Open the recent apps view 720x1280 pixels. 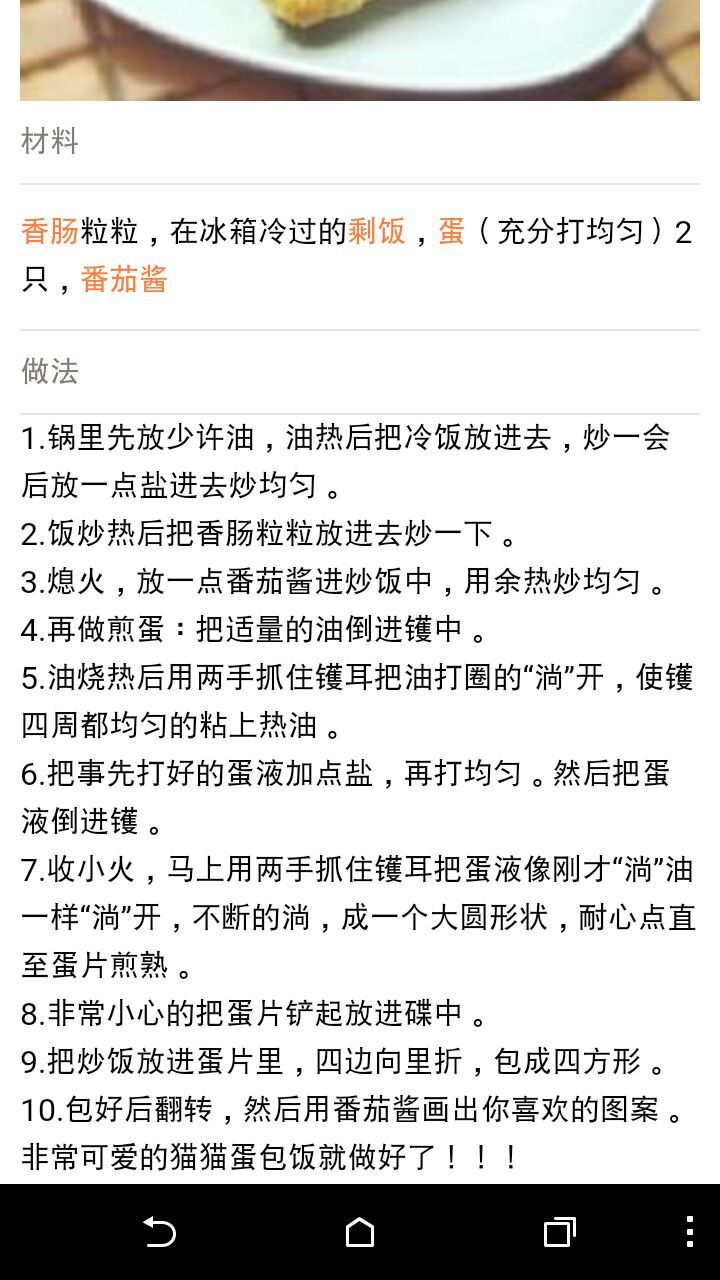[560, 1232]
